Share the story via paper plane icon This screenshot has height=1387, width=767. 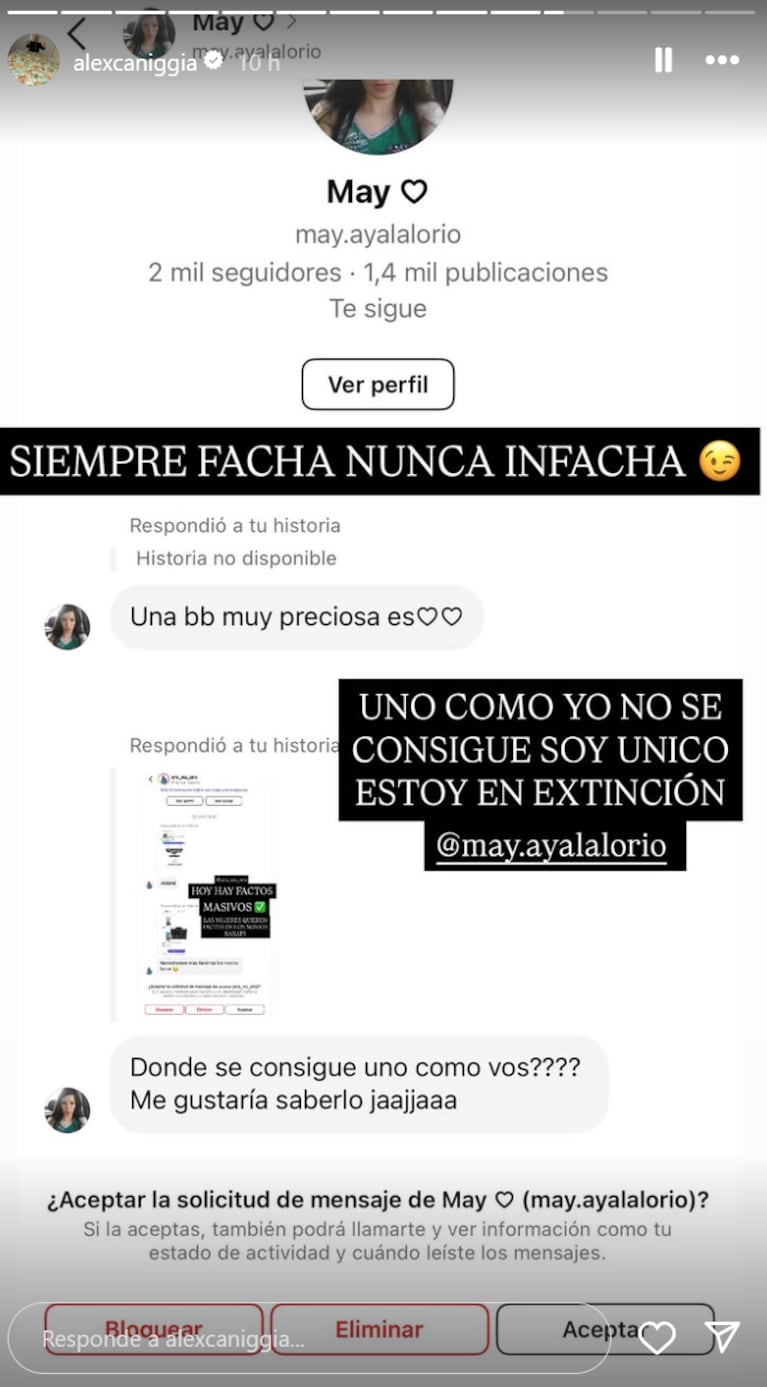point(722,1337)
